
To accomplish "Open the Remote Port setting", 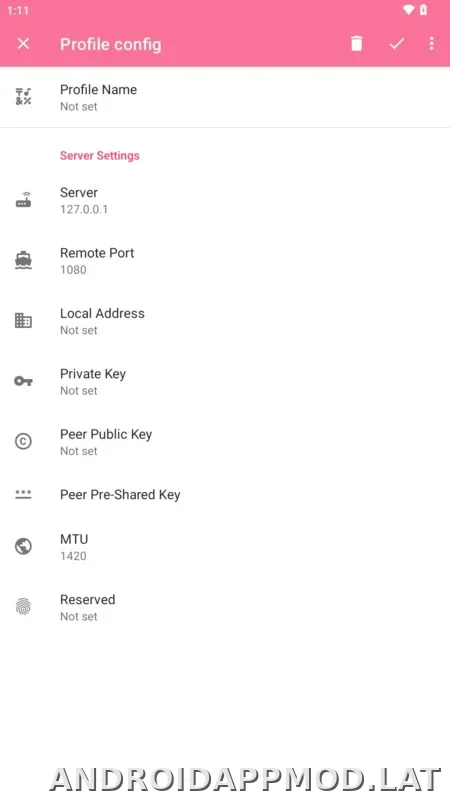I will pos(225,261).
